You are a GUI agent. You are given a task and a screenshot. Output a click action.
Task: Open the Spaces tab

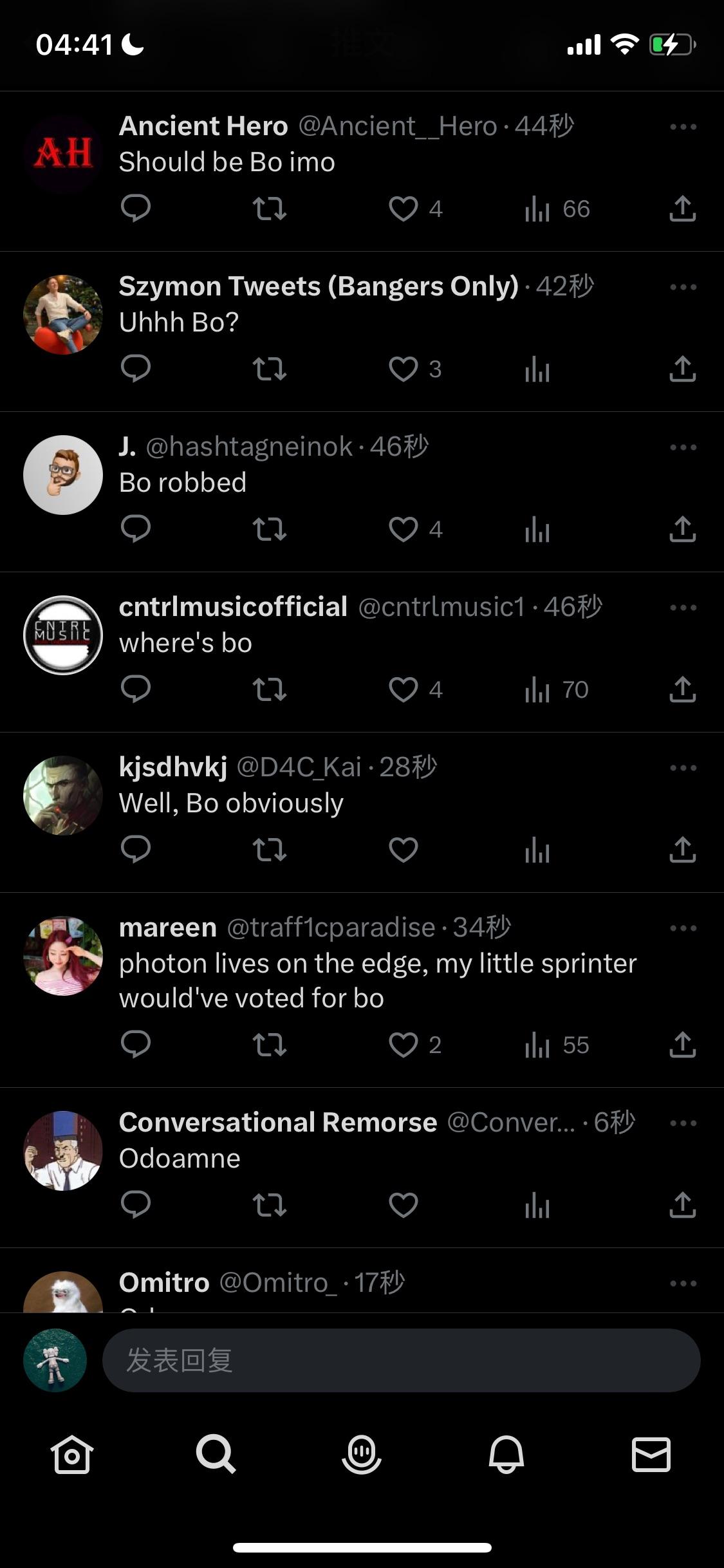coord(362,1454)
